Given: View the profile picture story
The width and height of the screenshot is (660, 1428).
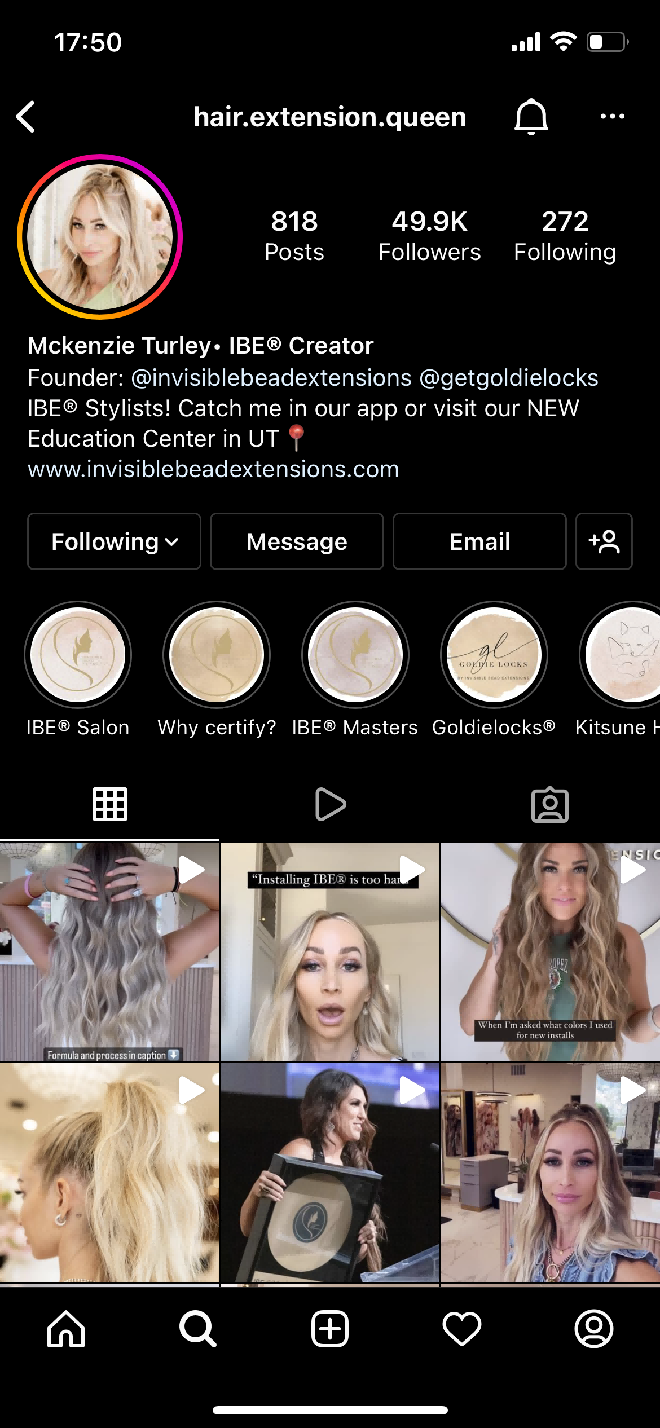Looking at the screenshot, I should [100, 237].
